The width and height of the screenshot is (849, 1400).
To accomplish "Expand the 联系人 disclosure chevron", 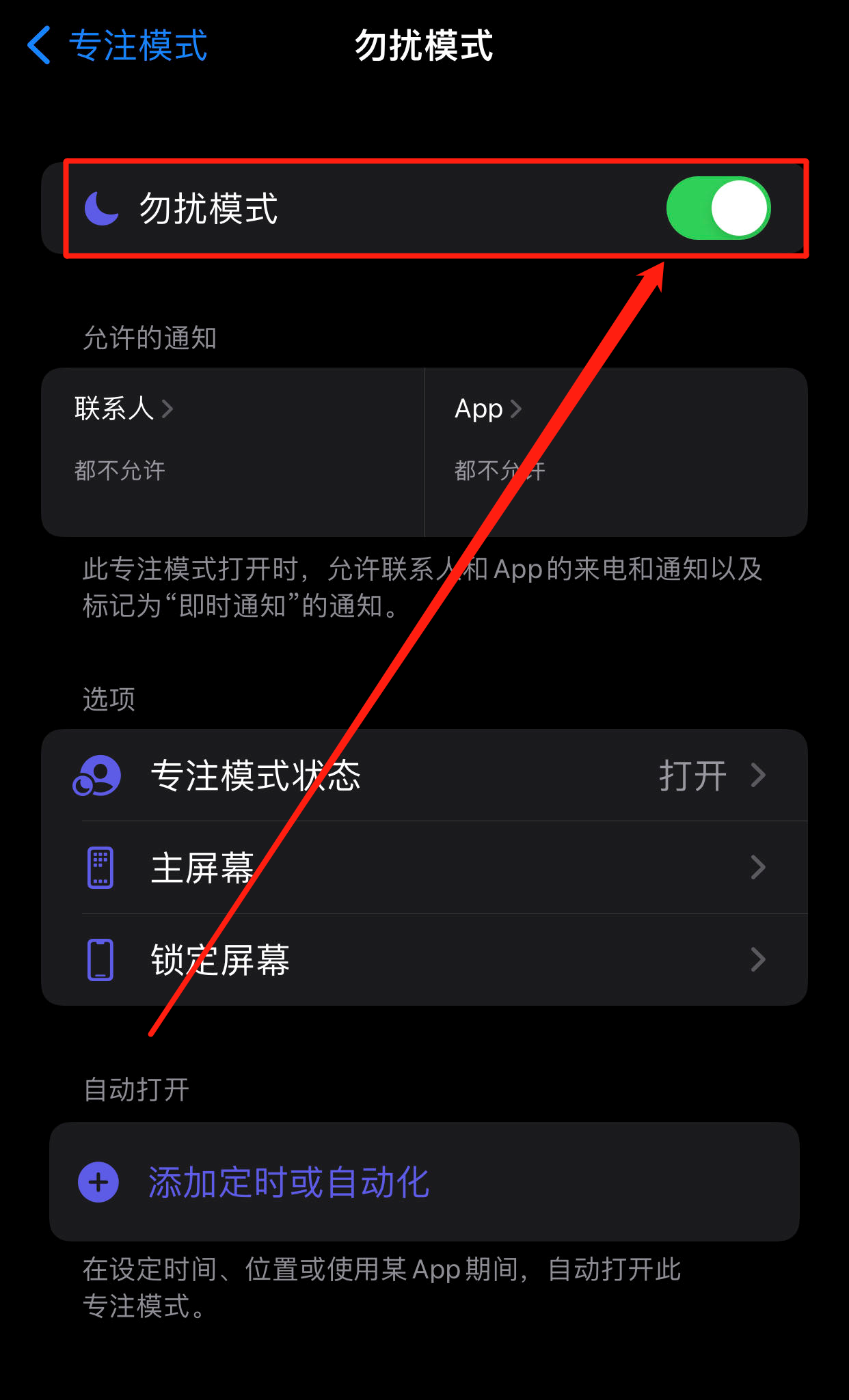I will click(x=167, y=409).
